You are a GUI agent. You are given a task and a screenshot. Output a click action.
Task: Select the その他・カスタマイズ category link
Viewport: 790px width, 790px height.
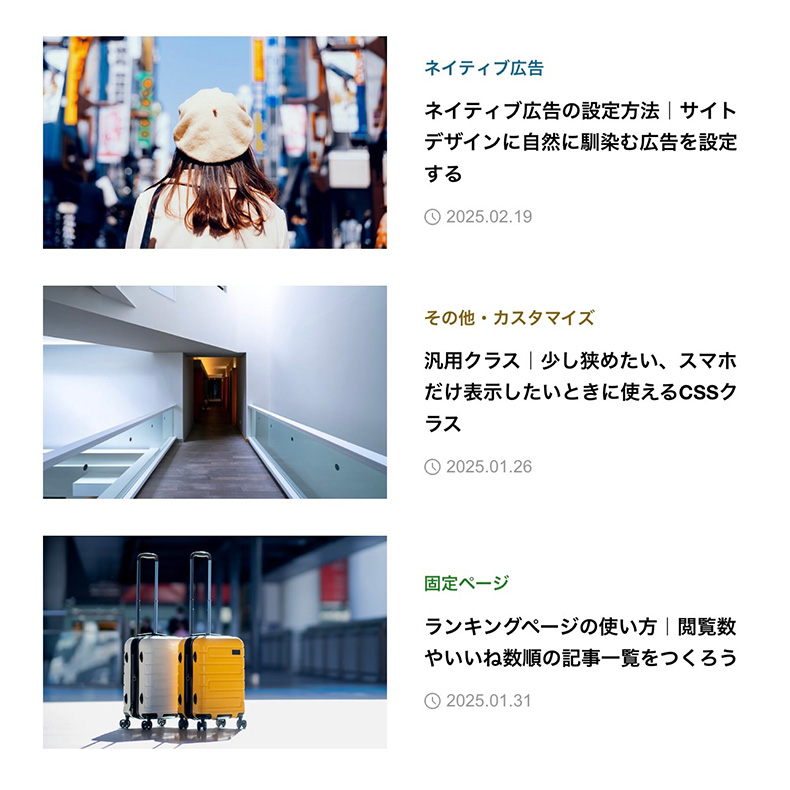click(509, 318)
